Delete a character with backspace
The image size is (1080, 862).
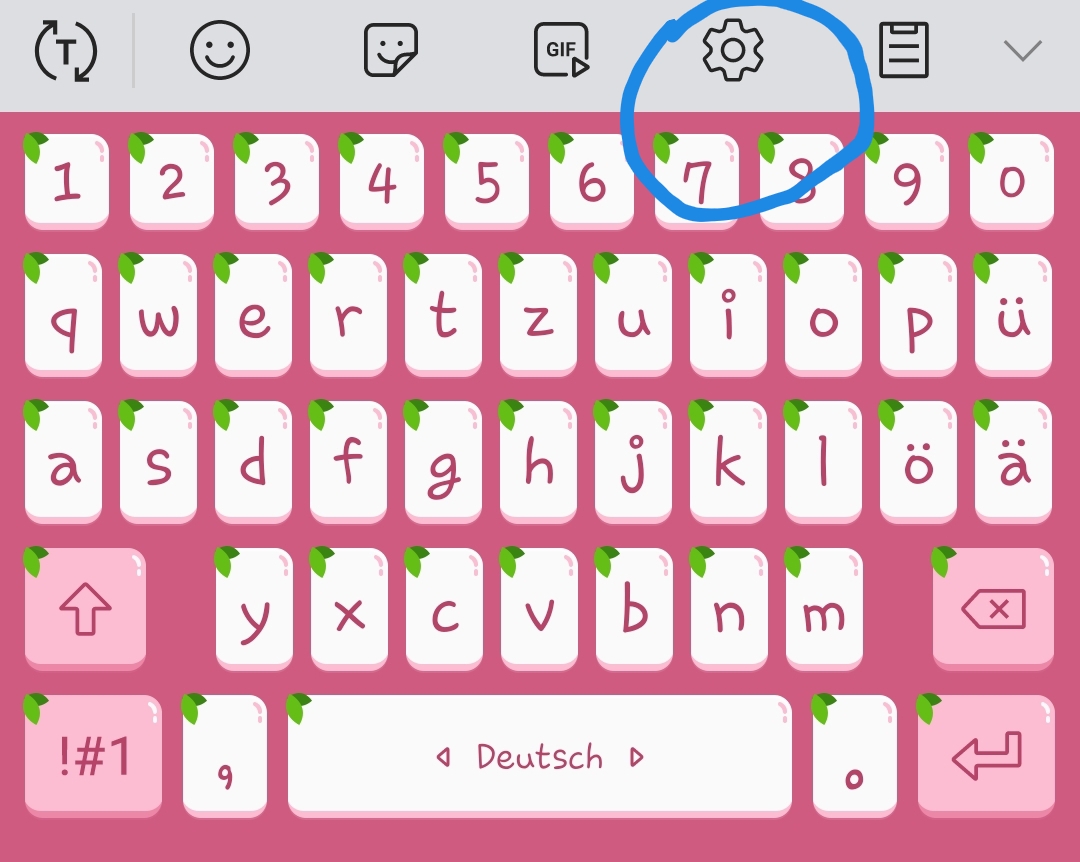993,608
